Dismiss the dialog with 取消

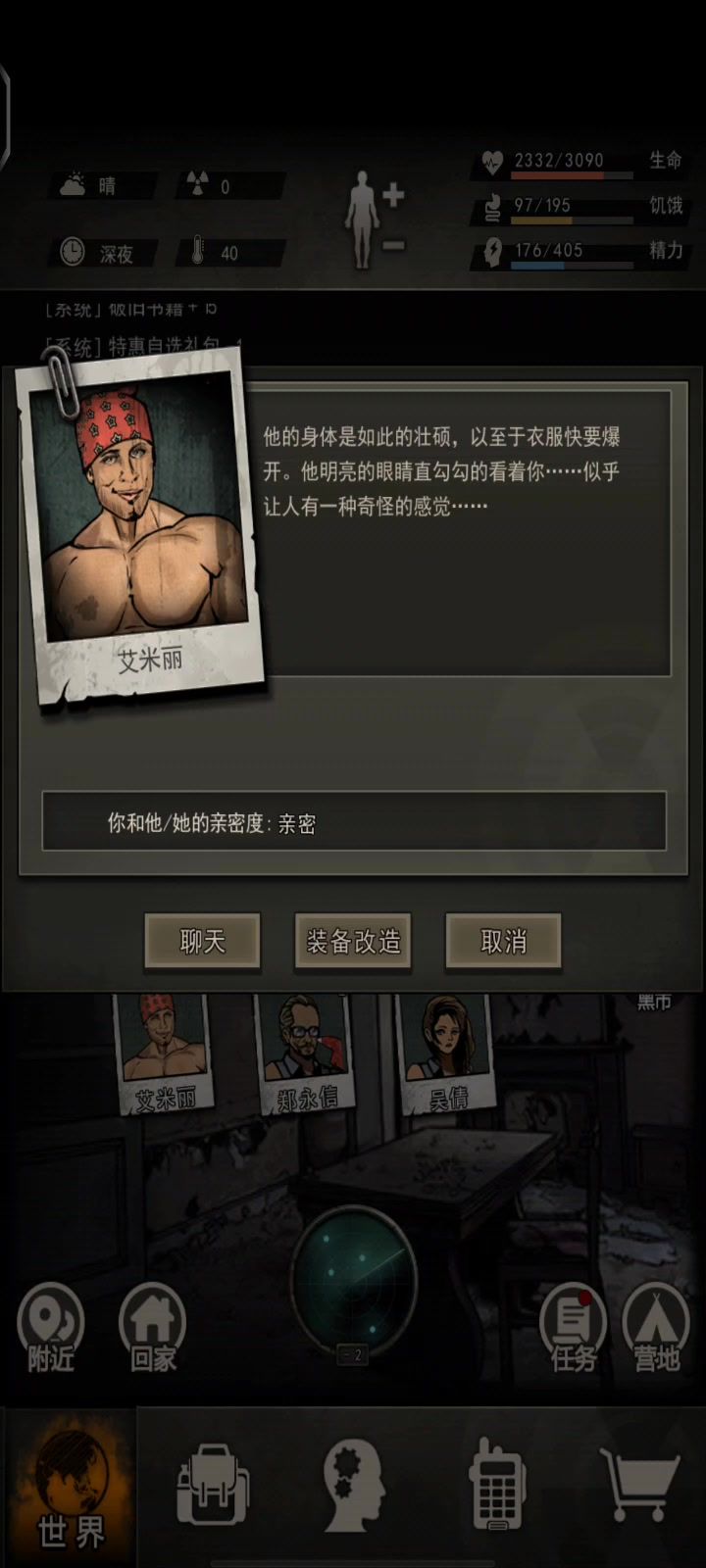[503, 942]
